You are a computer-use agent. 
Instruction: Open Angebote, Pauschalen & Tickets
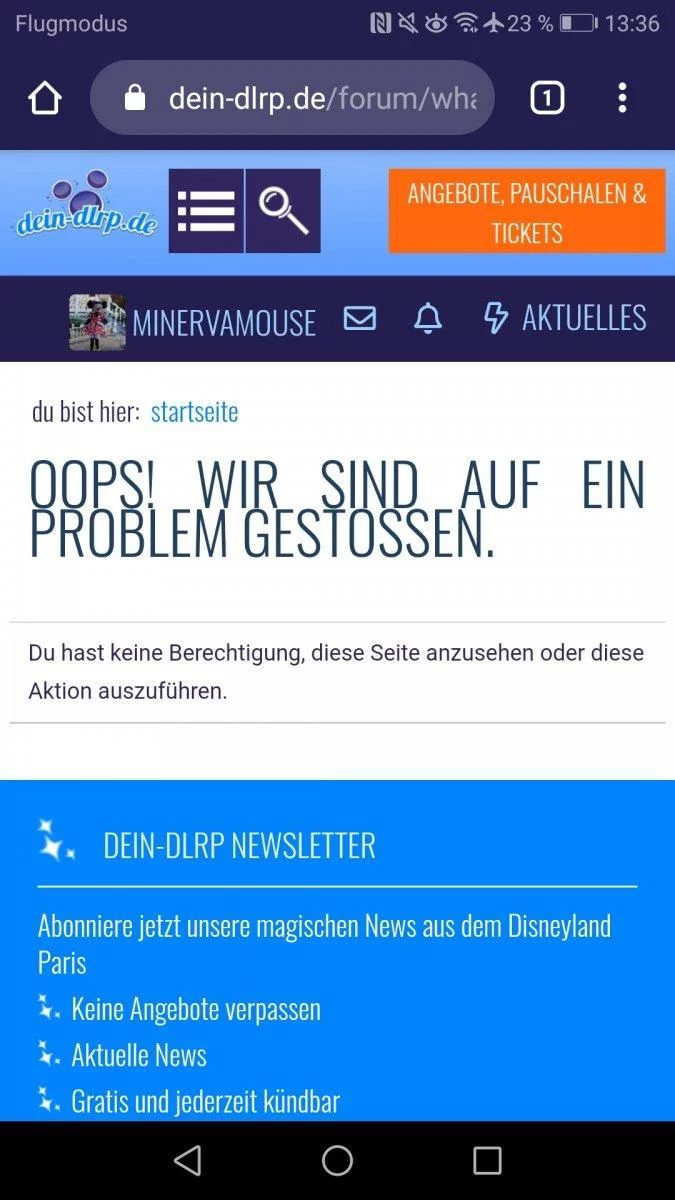(x=527, y=211)
